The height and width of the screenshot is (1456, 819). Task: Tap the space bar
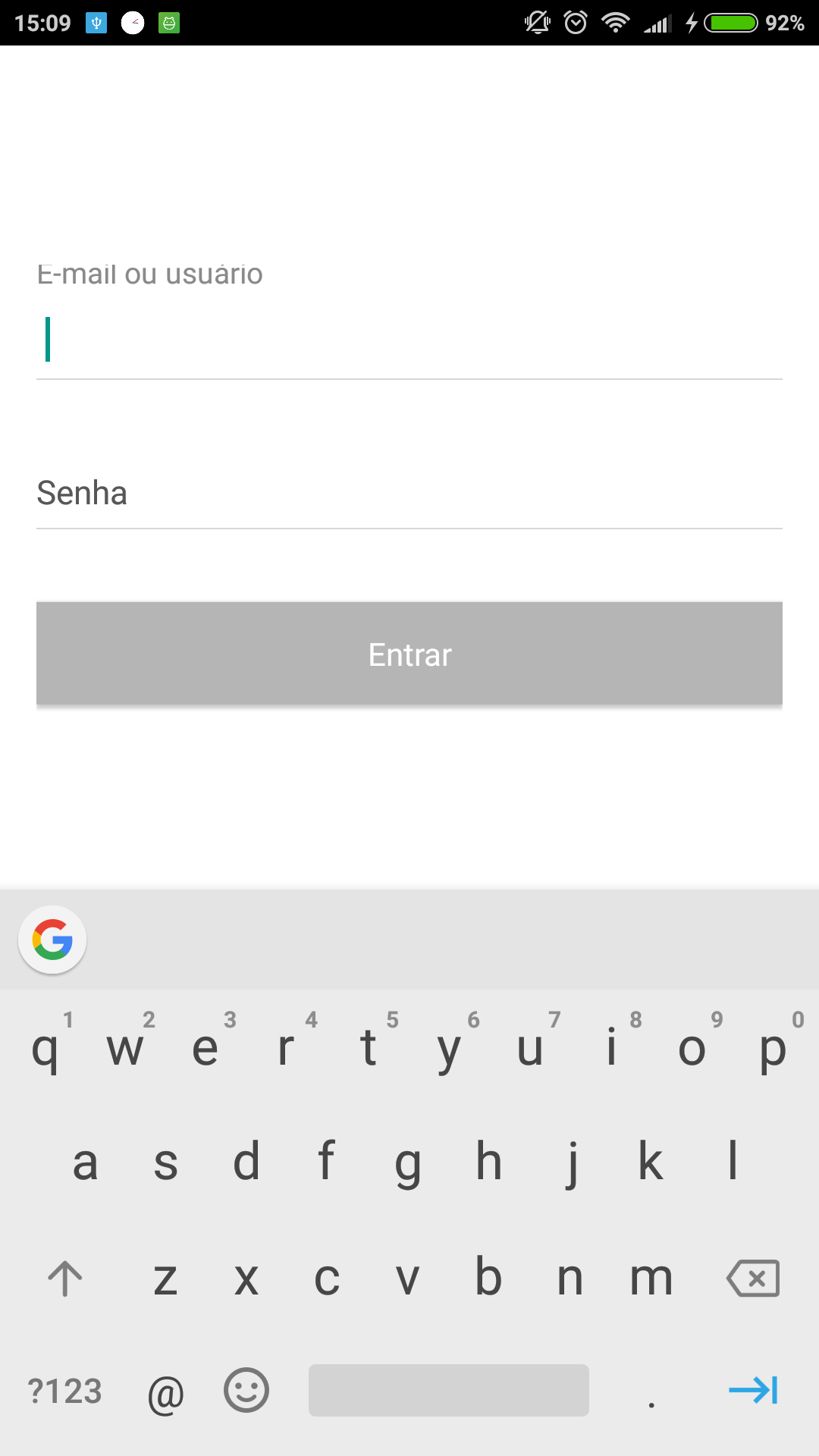tap(449, 1391)
